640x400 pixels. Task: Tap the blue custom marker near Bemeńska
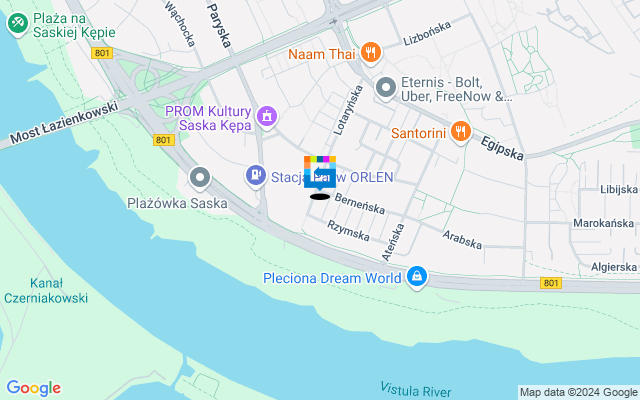319,175
